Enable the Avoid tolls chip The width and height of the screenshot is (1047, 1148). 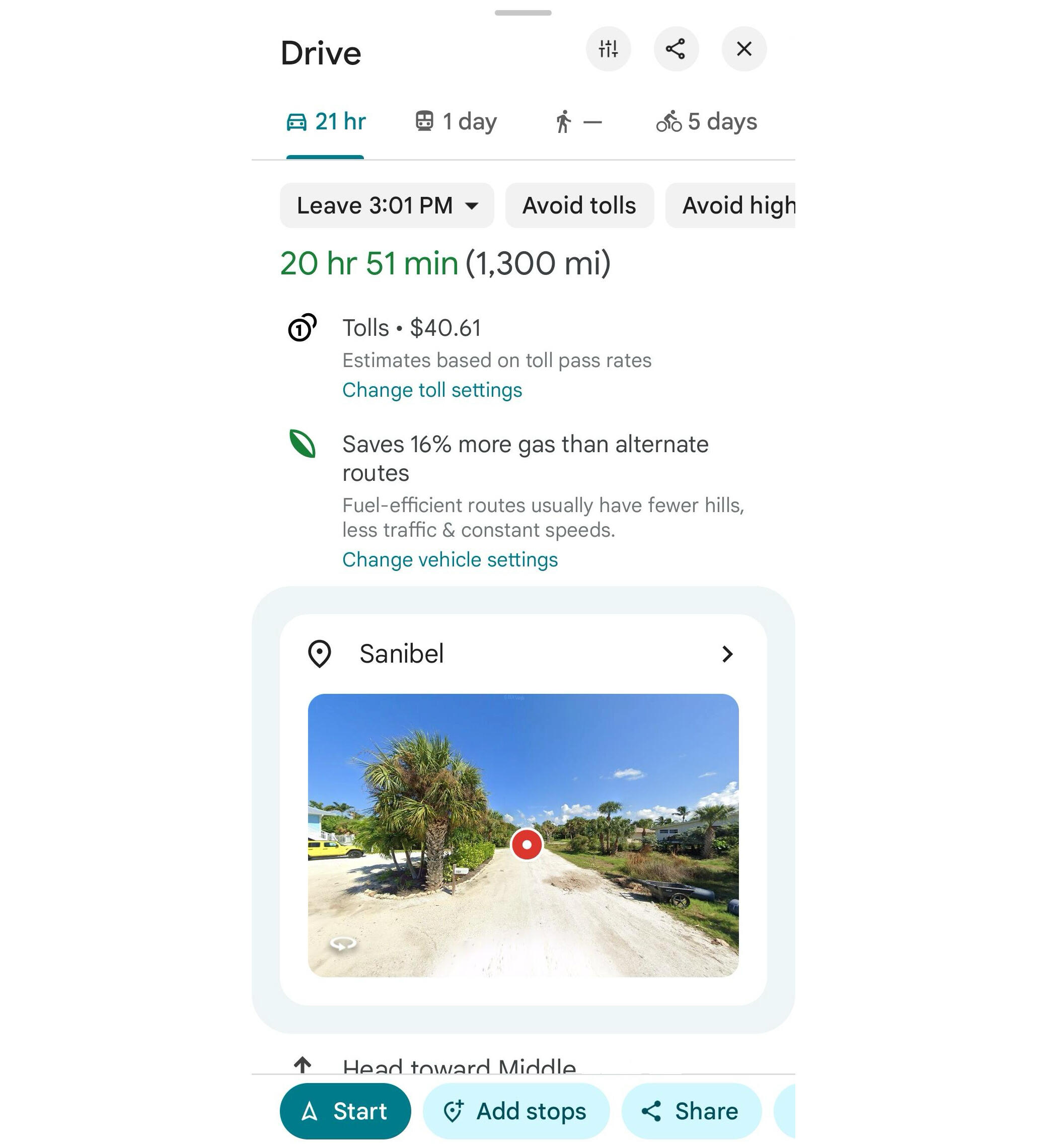tap(579, 205)
